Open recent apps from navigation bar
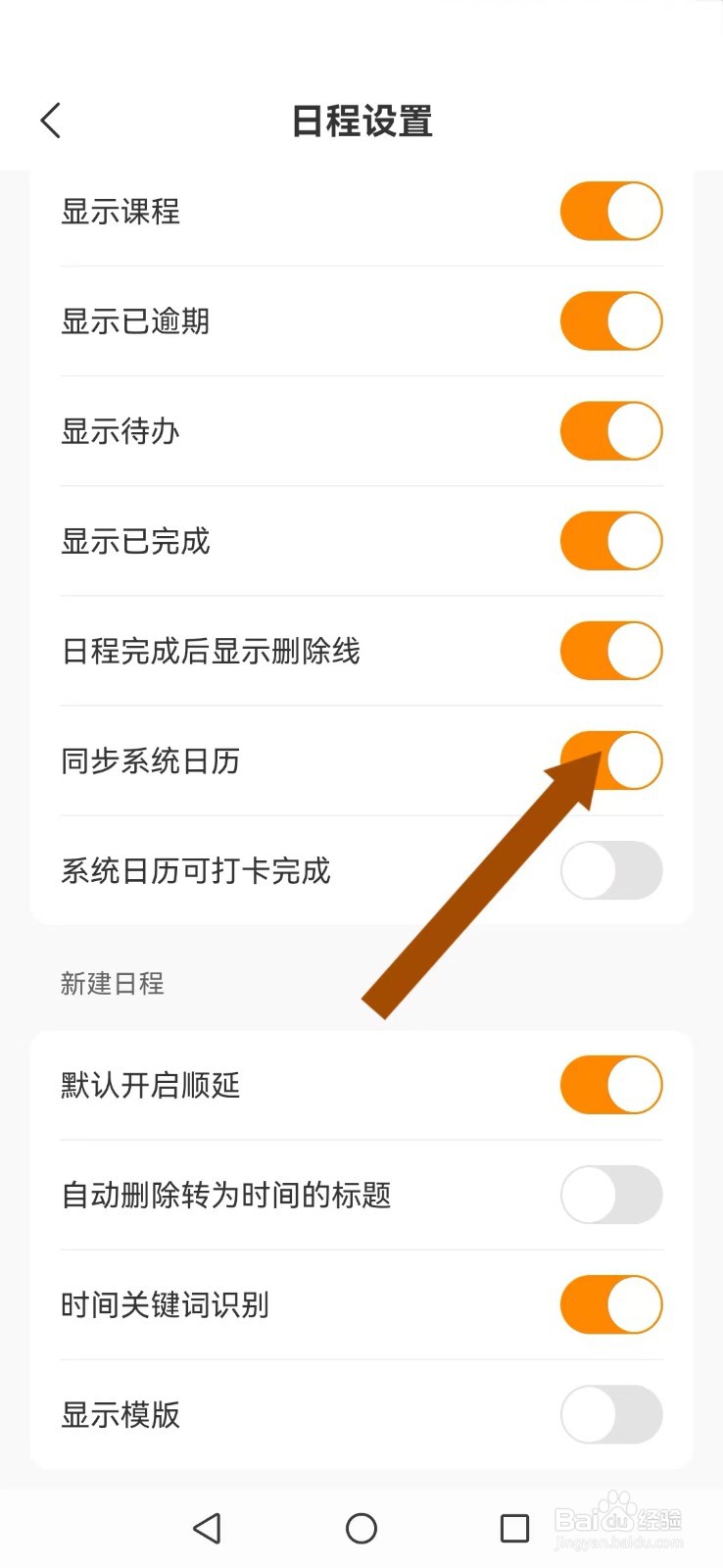Screen dimensions: 723x1568 tap(514, 1528)
